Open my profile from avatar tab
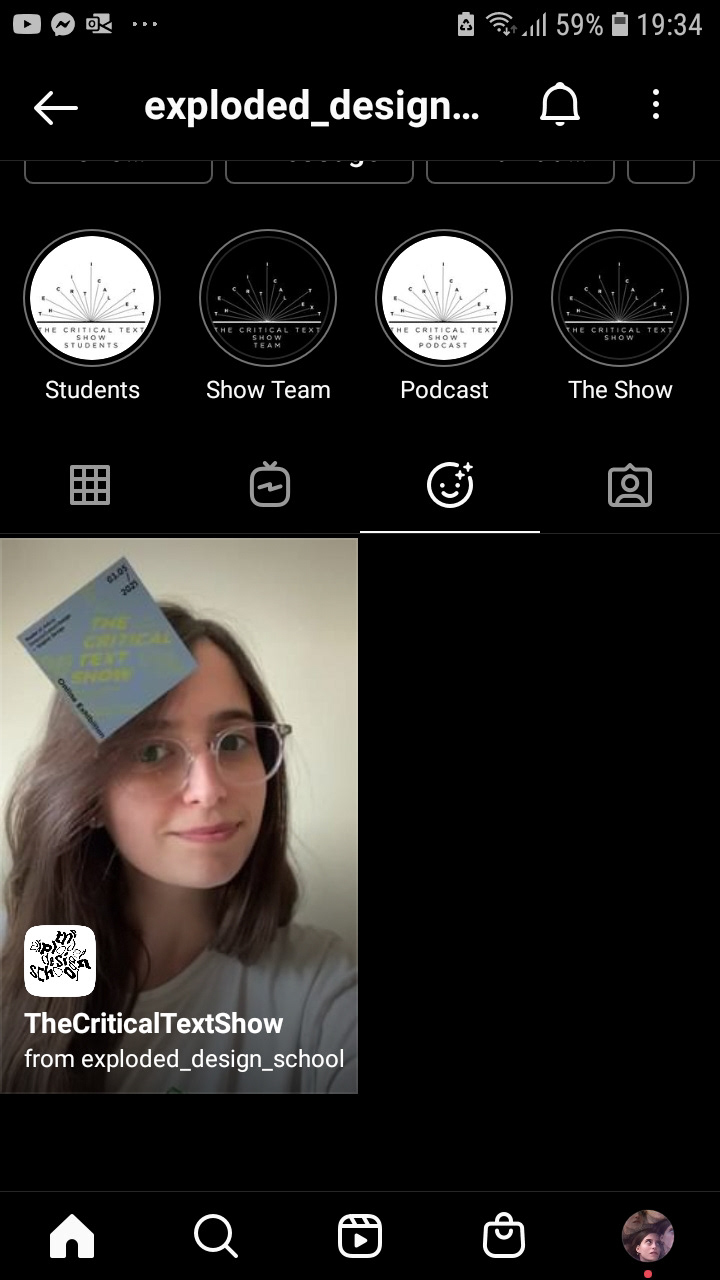 (x=648, y=1236)
